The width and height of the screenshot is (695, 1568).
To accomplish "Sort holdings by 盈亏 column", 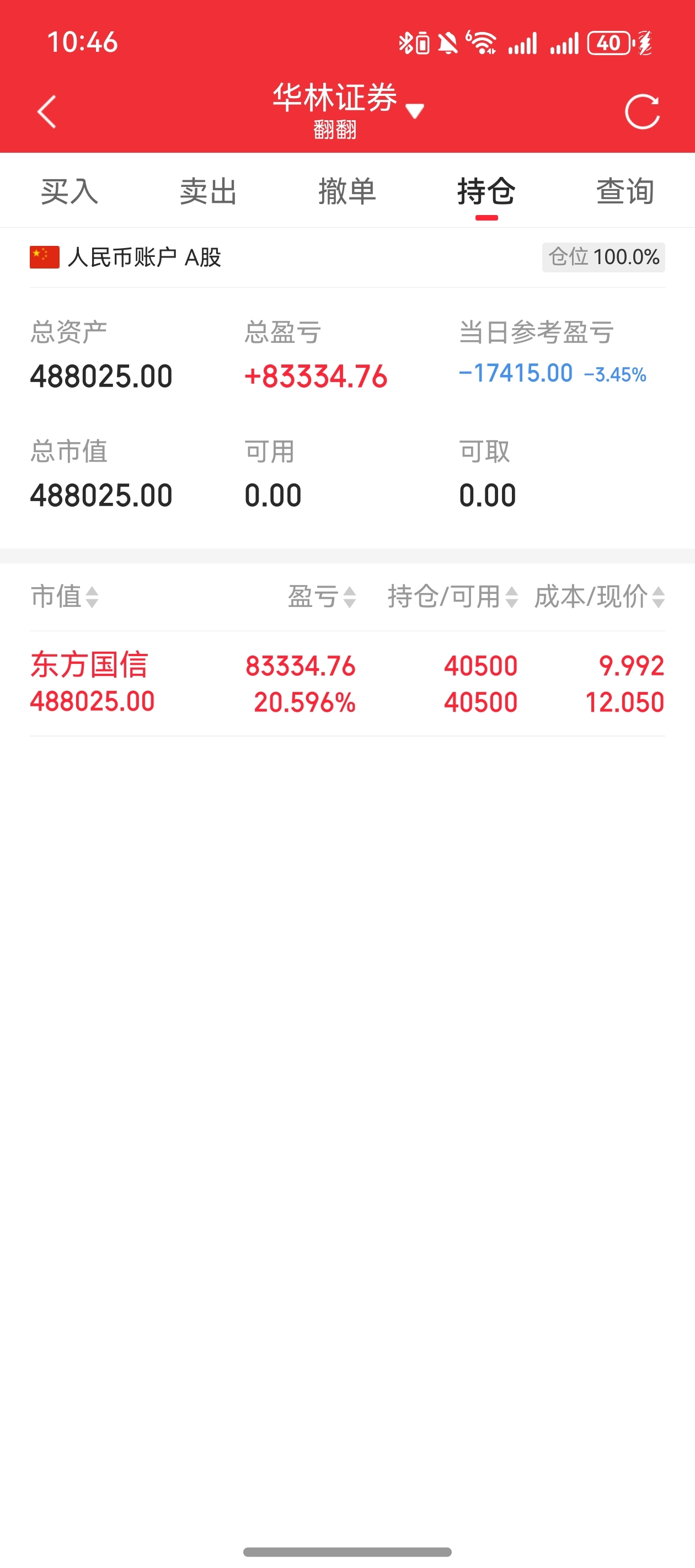I will point(322,597).
